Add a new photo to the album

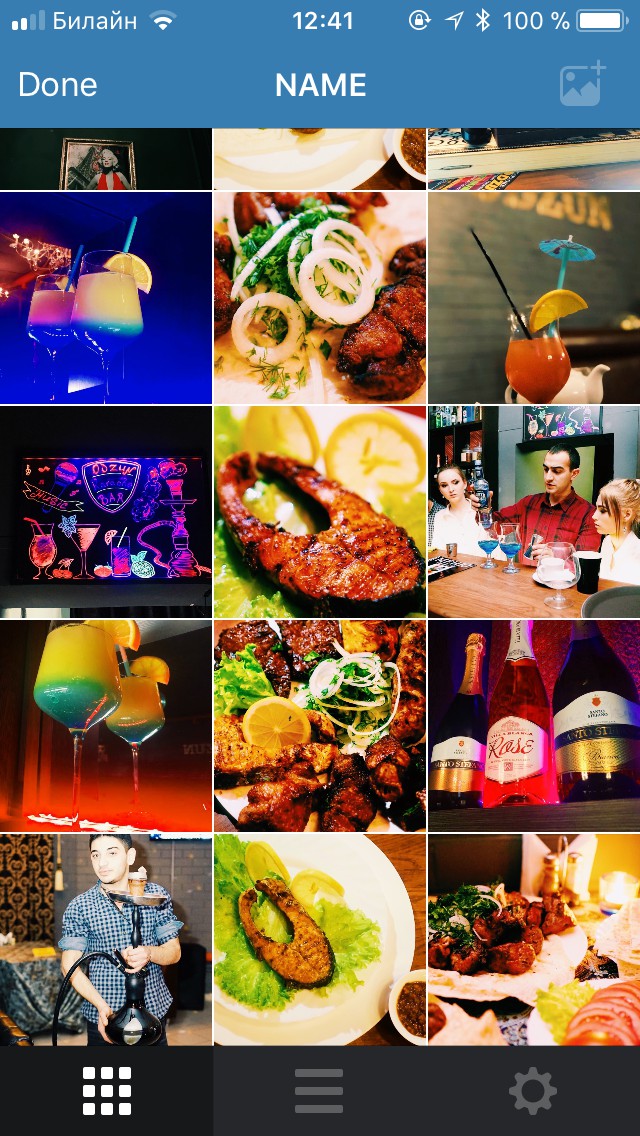[x=582, y=85]
